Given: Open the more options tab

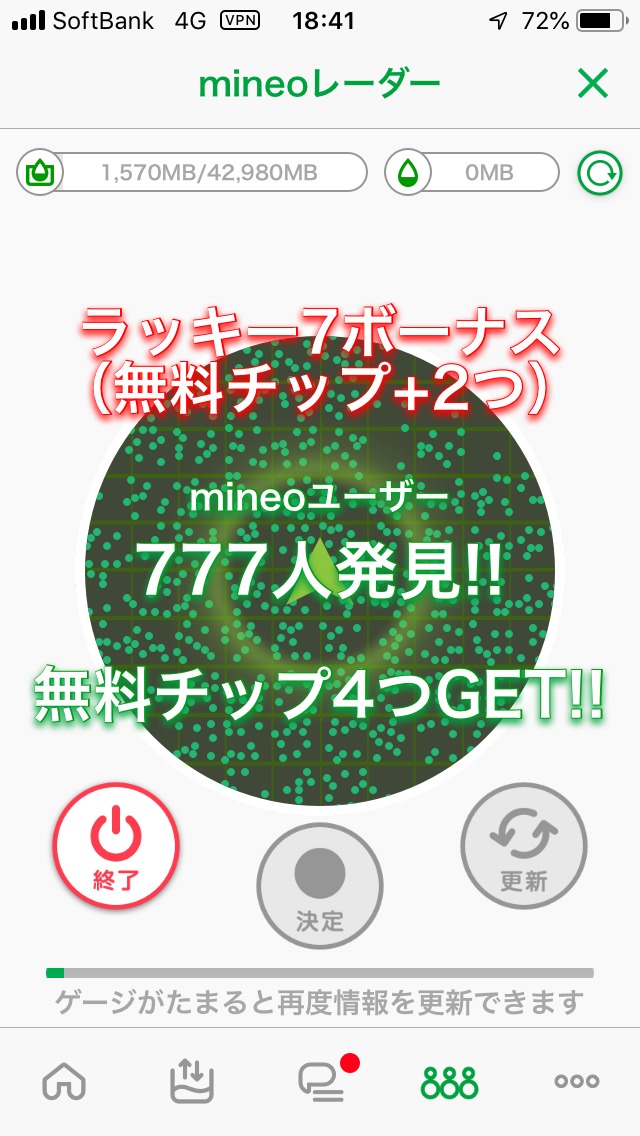Looking at the screenshot, I should point(577,1082).
